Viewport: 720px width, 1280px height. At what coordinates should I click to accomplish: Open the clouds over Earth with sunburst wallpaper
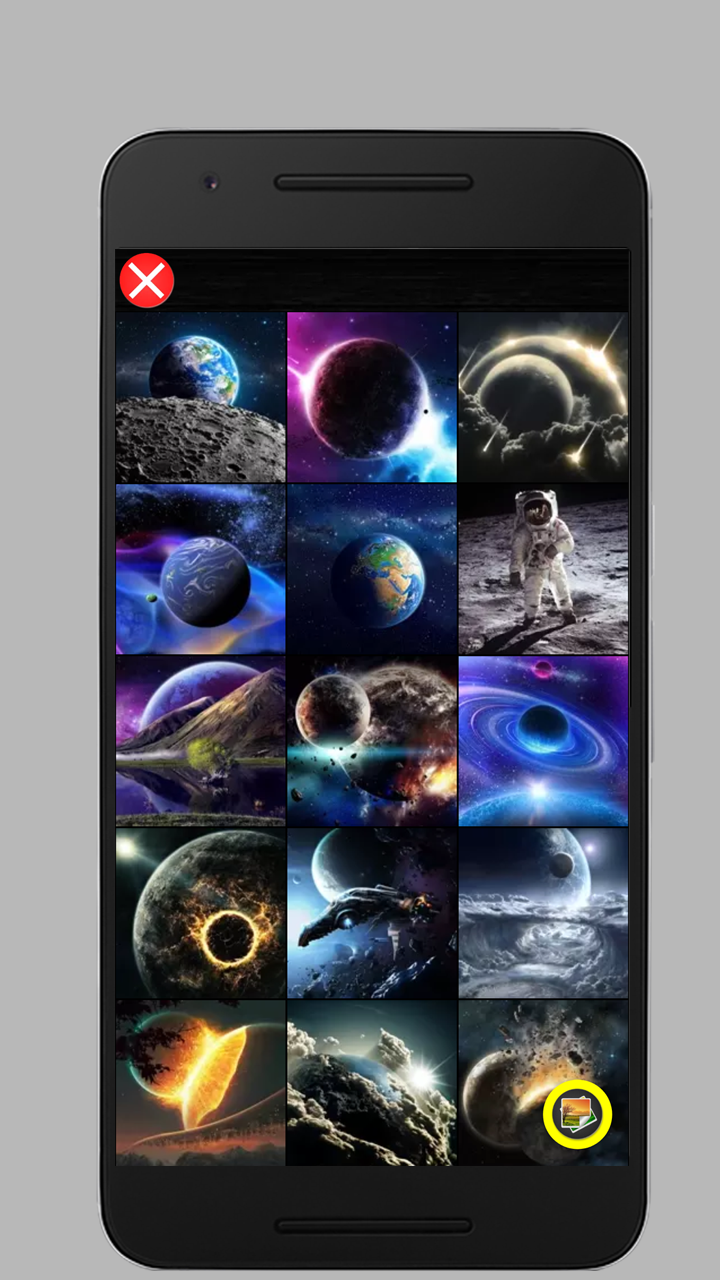pos(372,1083)
